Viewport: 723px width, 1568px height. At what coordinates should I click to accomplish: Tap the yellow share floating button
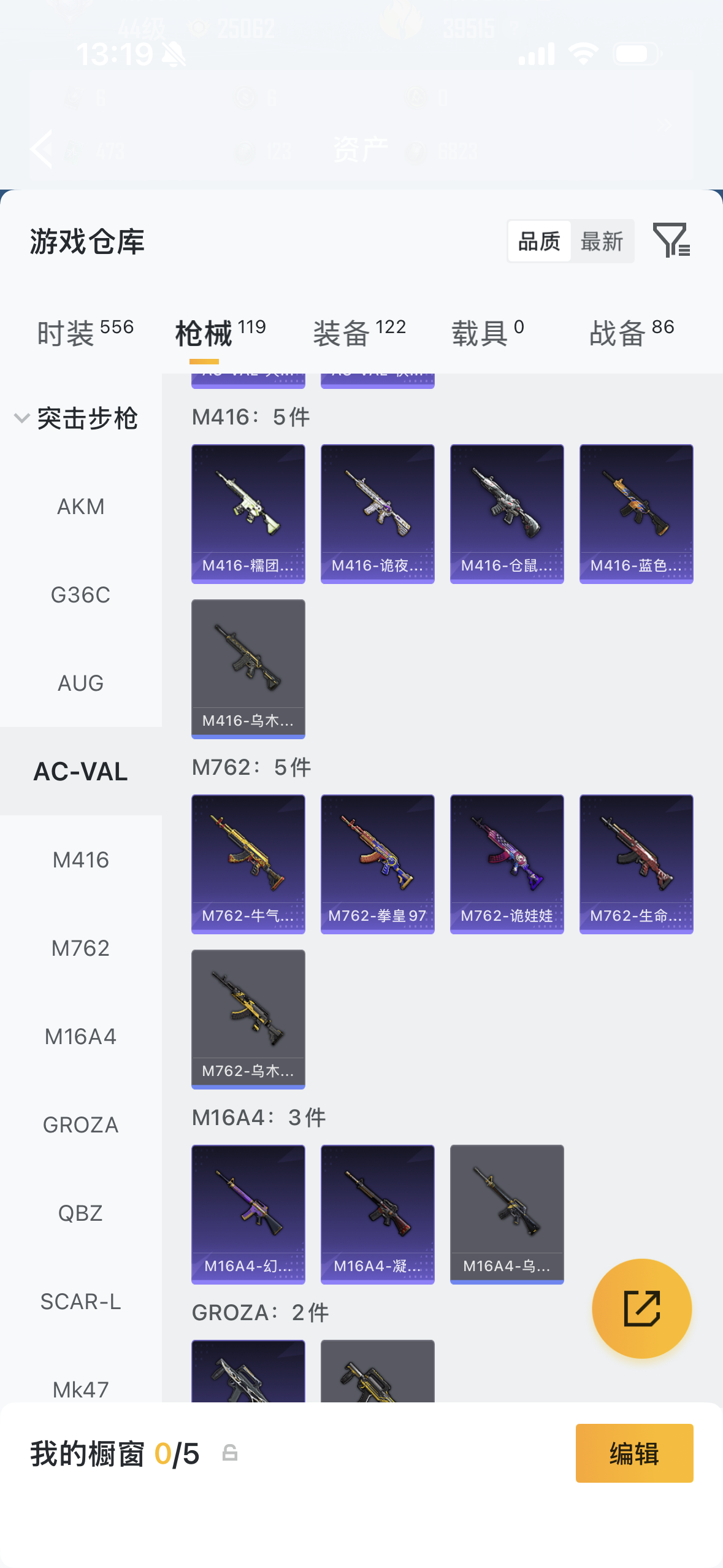coord(641,1309)
